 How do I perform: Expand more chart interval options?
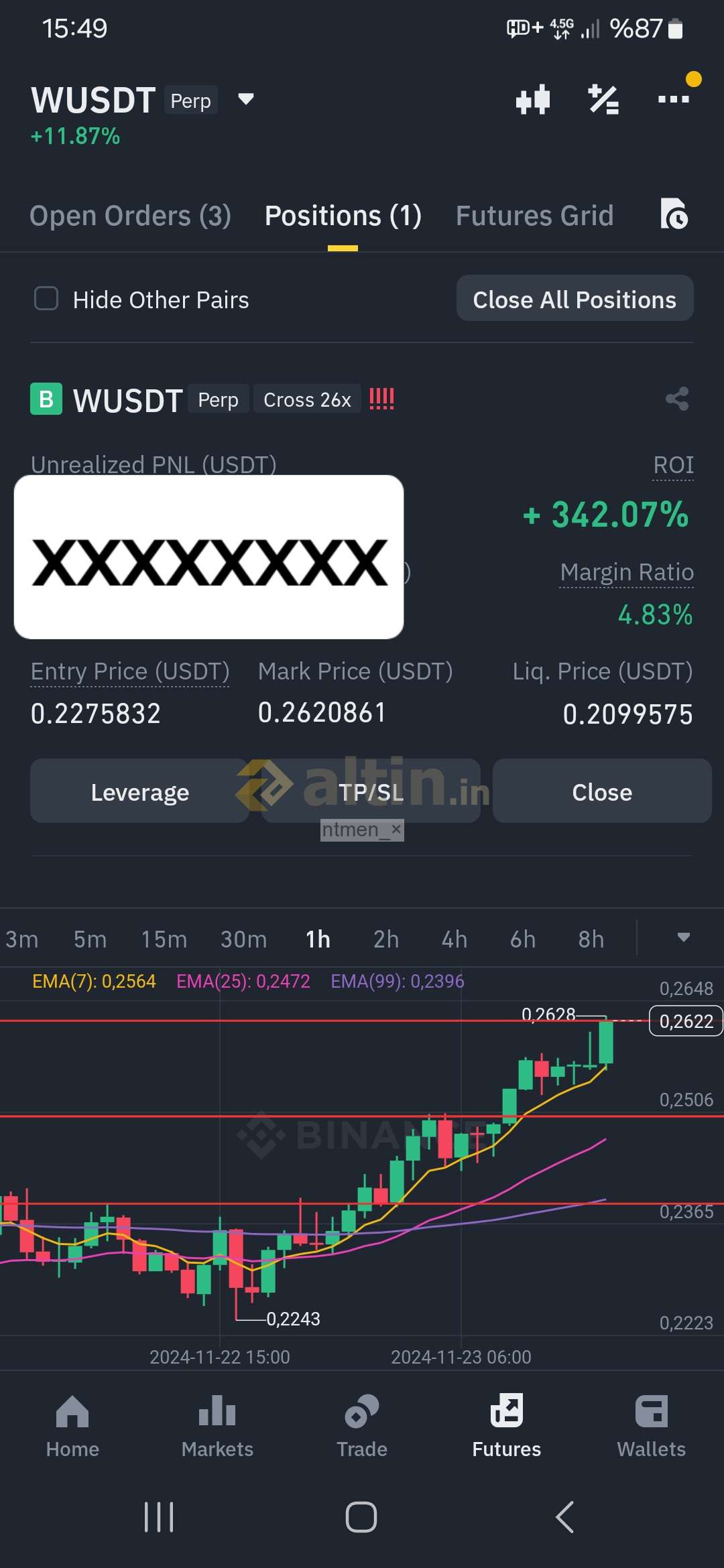[683, 937]
